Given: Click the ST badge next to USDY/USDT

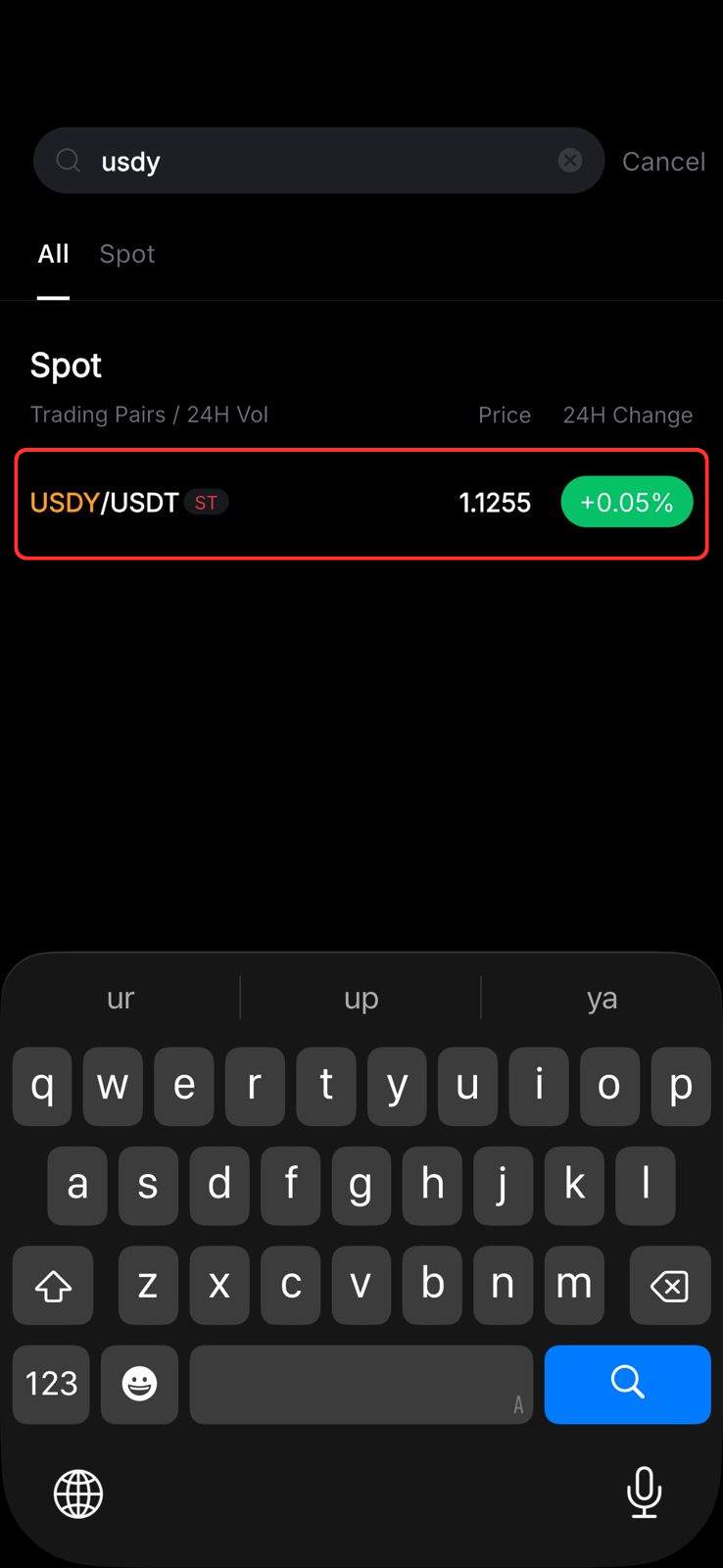Looking at the screenshot, I should tap(207, 502).
